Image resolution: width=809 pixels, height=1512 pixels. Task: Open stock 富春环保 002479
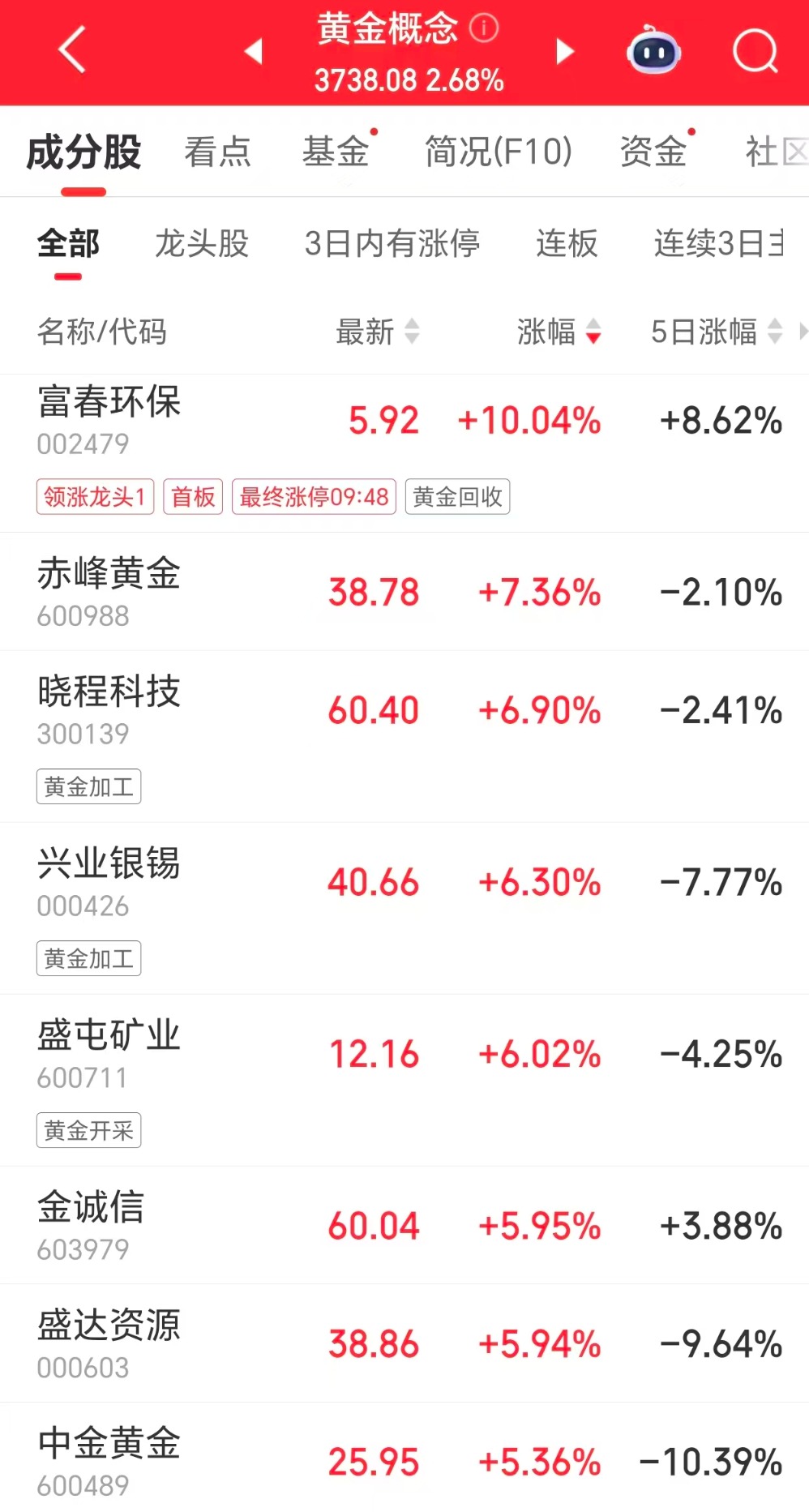(109, 420)
